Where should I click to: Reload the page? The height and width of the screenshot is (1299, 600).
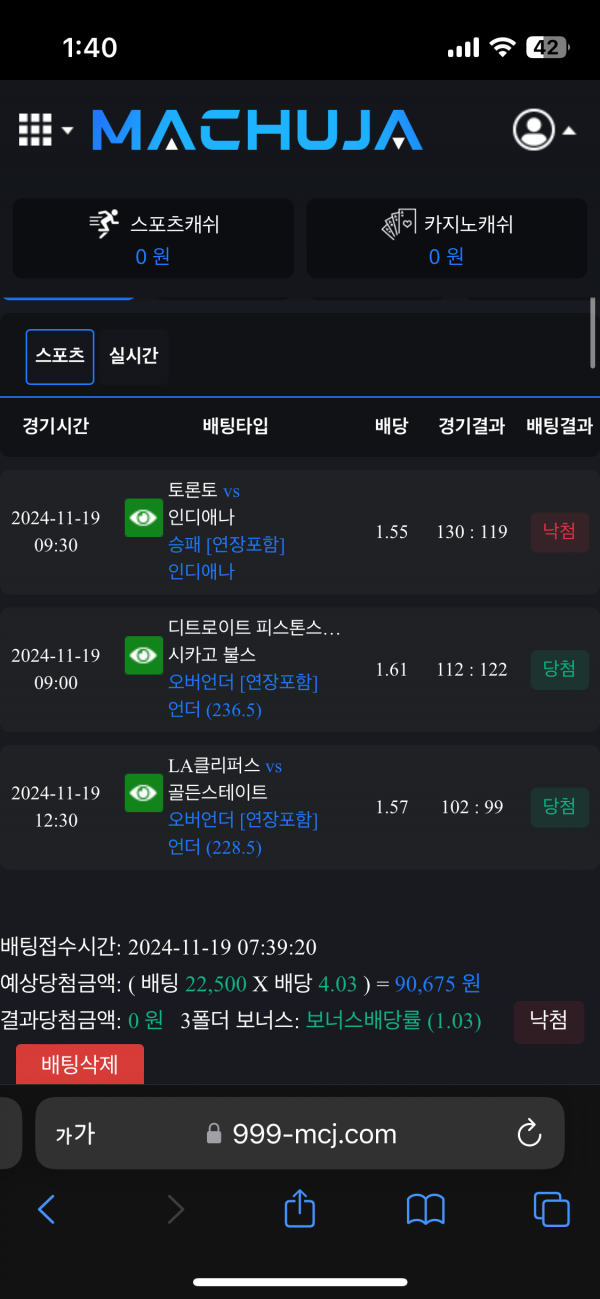(x=528, y=1133)
